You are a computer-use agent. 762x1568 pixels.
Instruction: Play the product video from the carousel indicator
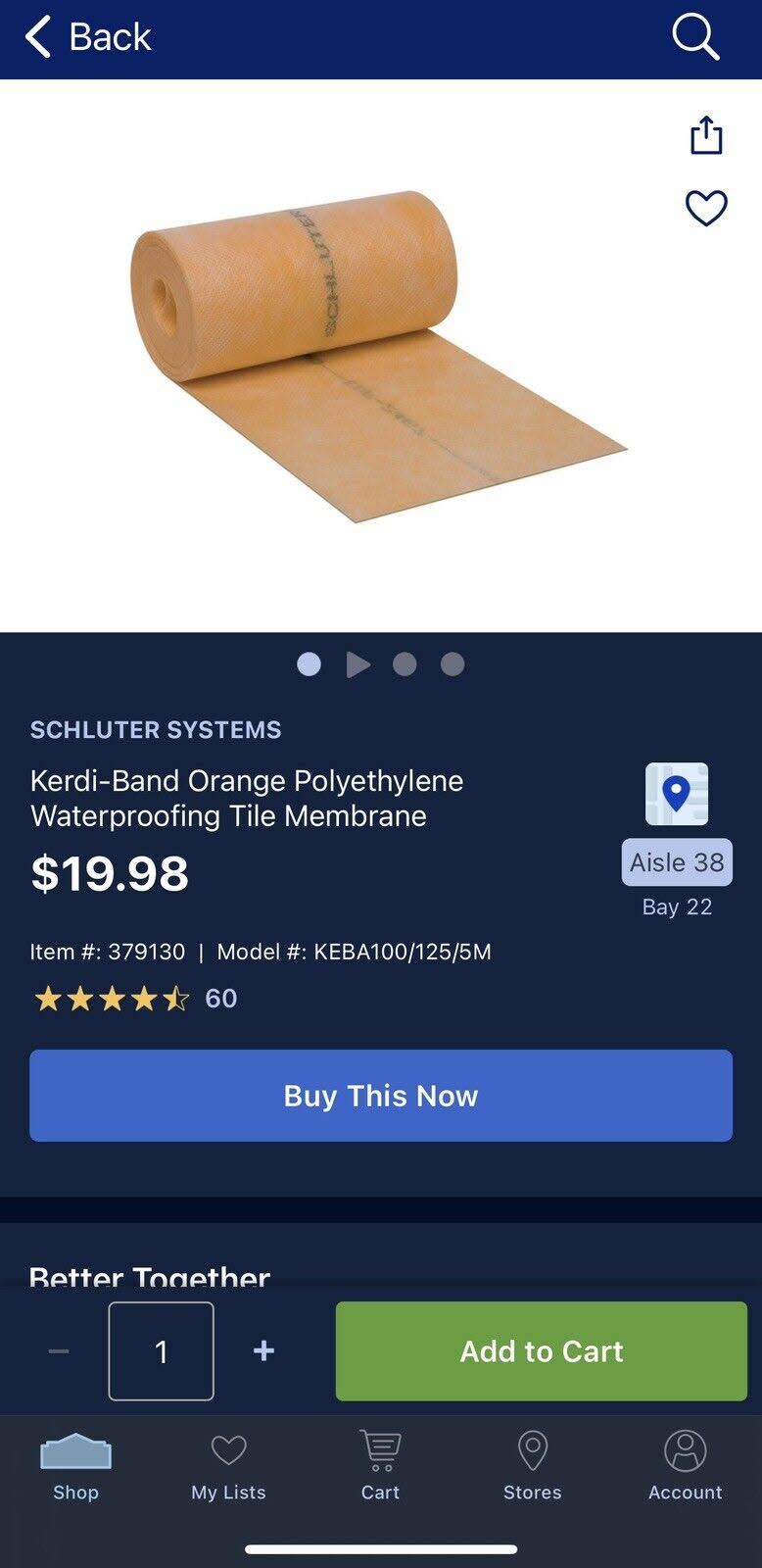[x=358, y=664]
